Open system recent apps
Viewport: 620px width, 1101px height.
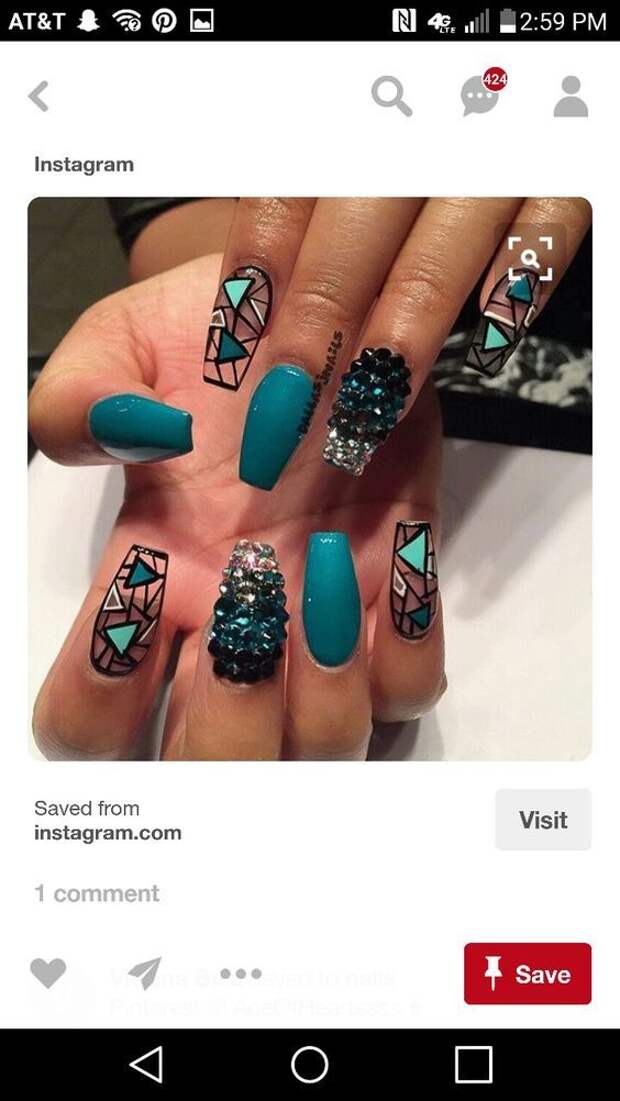(473, 1064)
